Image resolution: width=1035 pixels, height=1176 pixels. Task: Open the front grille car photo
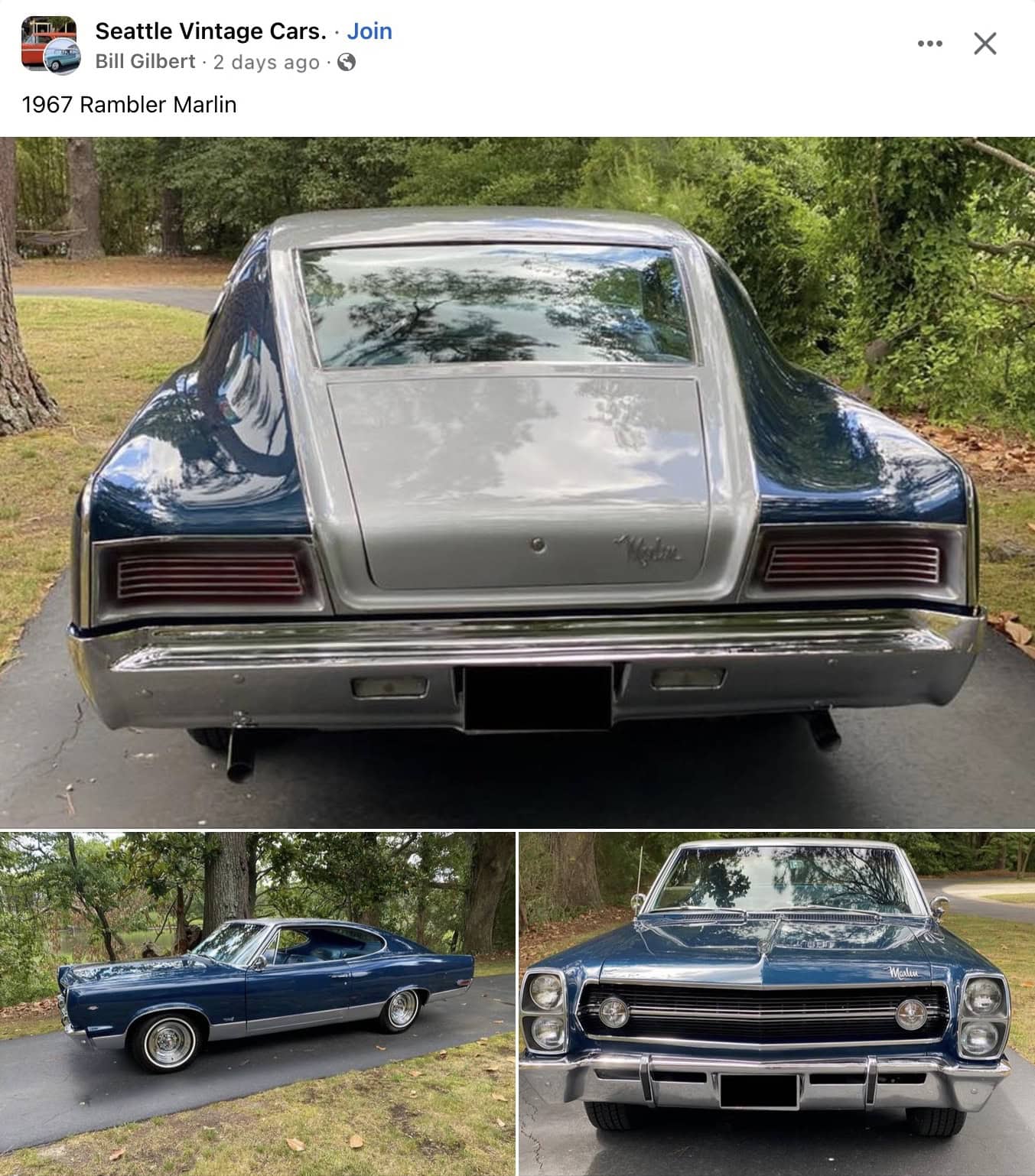776,1002
